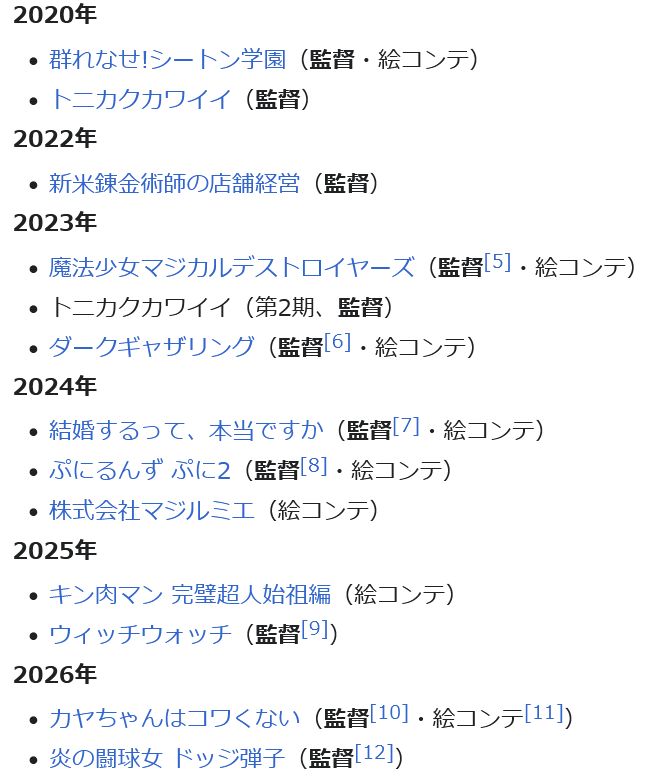The height and width of the screenshot is (778, 648).
Task: Open the 群れなせ!シートン学園 link
Action: [167, 59]
